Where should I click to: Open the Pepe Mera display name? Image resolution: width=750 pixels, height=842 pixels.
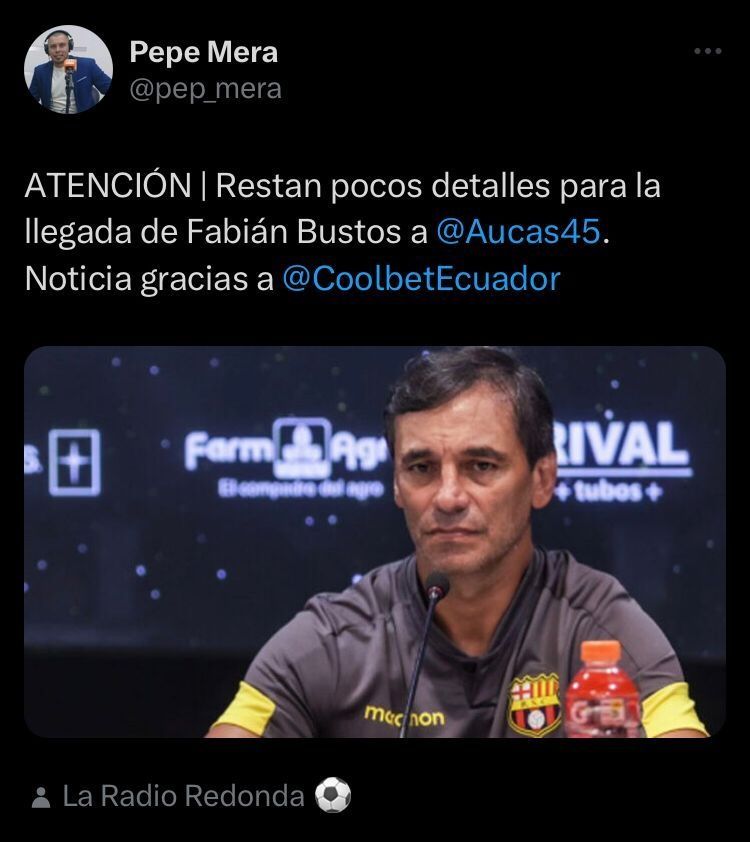pyautogui.click(x=204, y=52)
